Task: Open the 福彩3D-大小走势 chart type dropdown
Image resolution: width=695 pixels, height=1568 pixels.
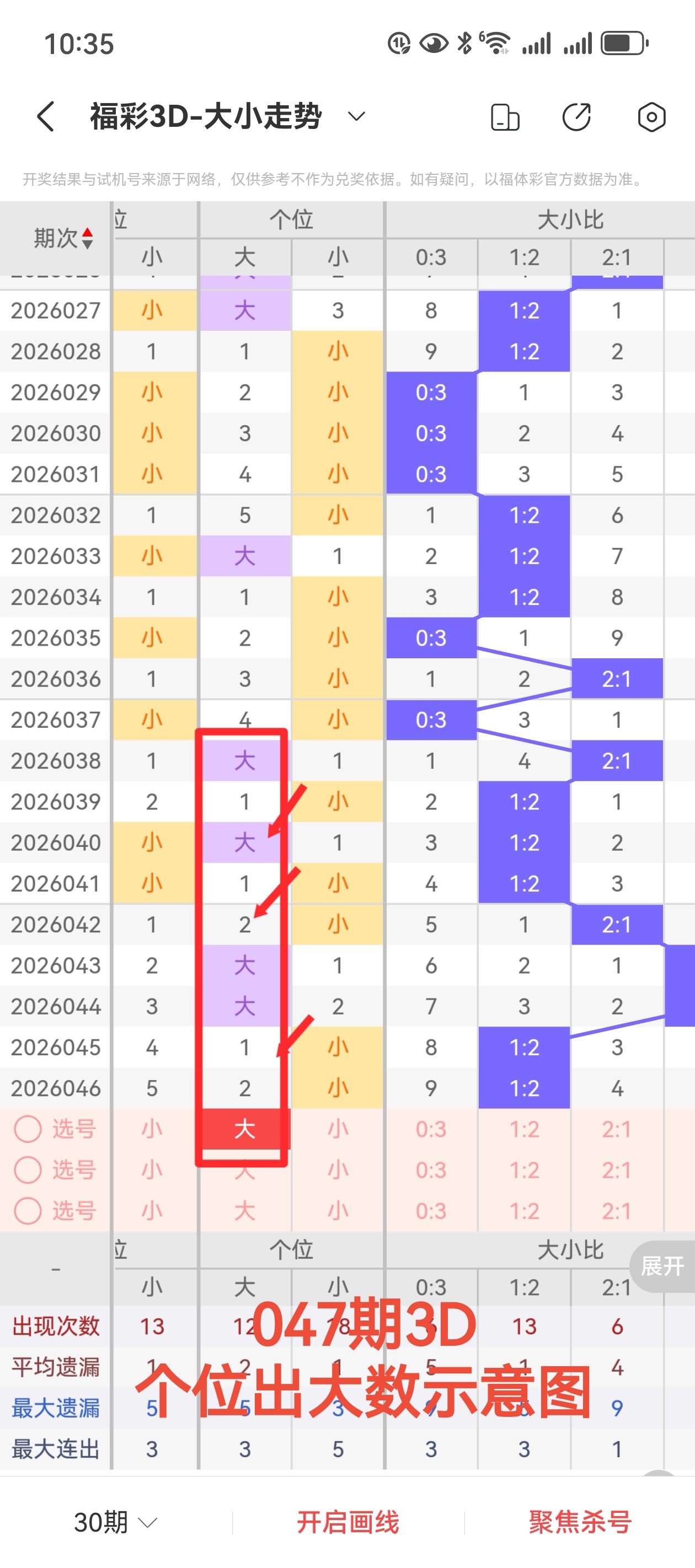Action: [356, 116]
